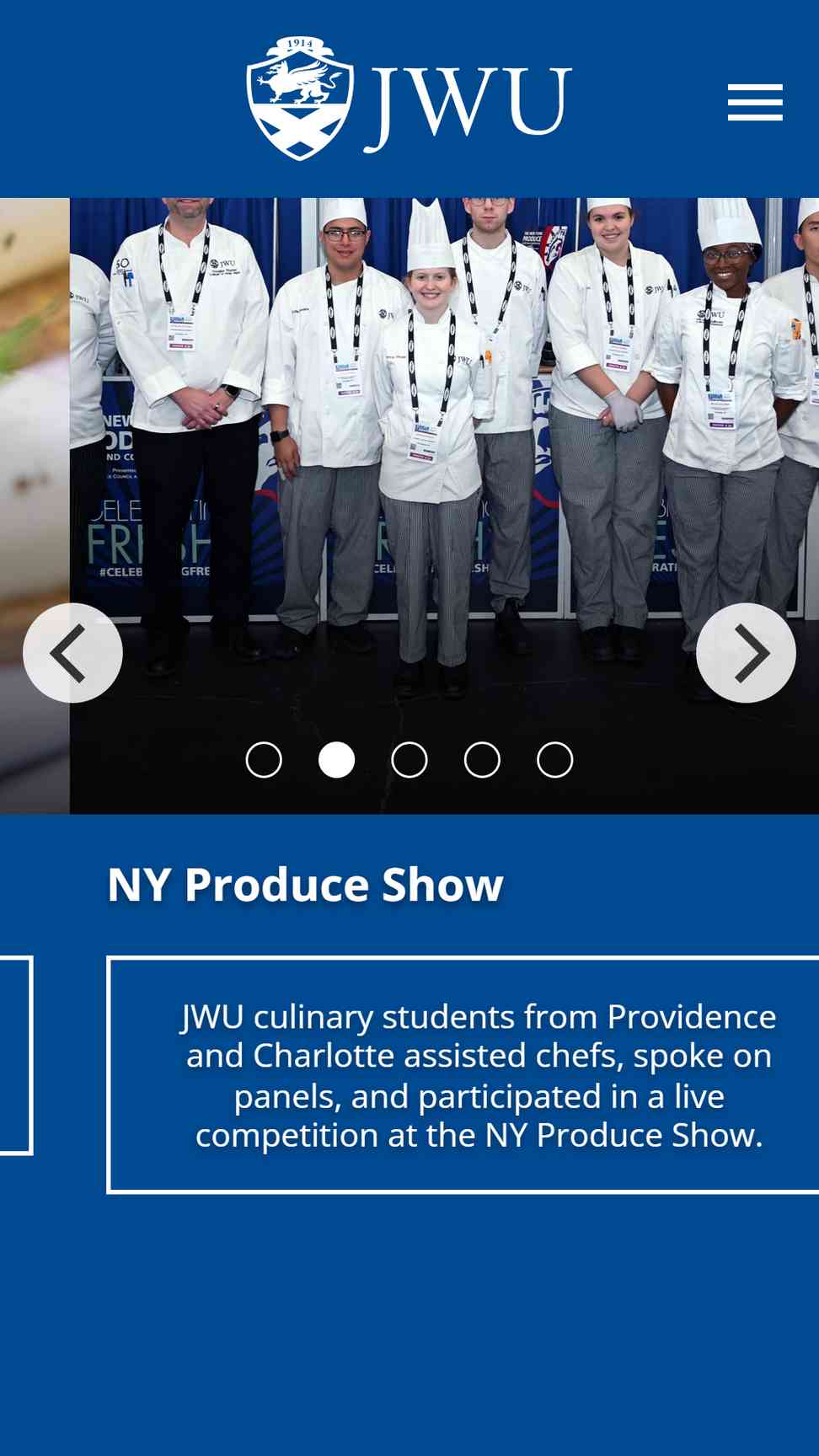Go to JWU home via logo
The width and height of the screenshot is (819, 1456).
coord(409,99)
